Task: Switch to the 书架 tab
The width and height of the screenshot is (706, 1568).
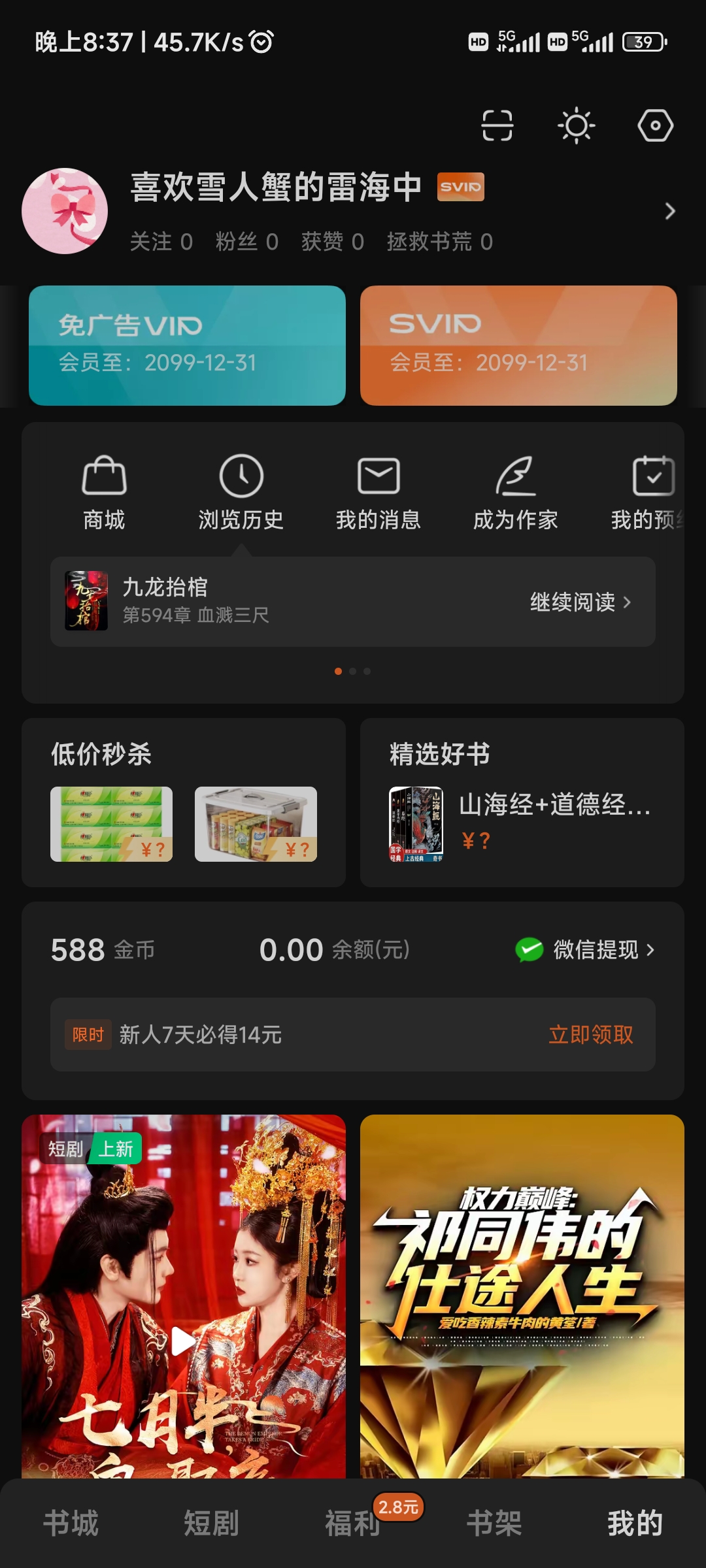Action: click(x=494, y=1524)
